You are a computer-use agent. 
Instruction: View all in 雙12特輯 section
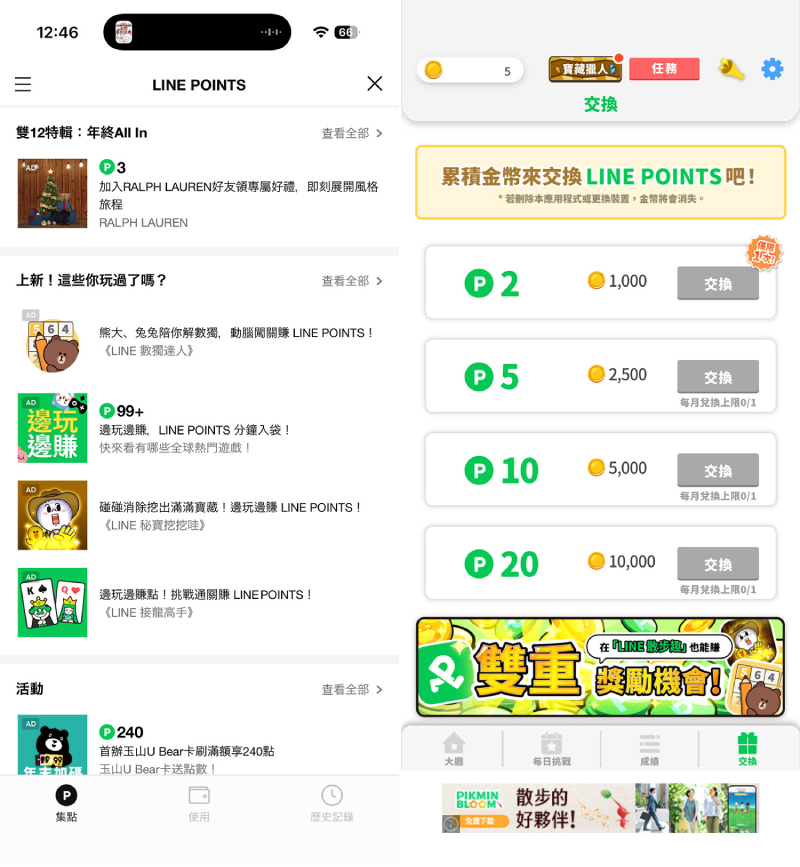[352, 133]
